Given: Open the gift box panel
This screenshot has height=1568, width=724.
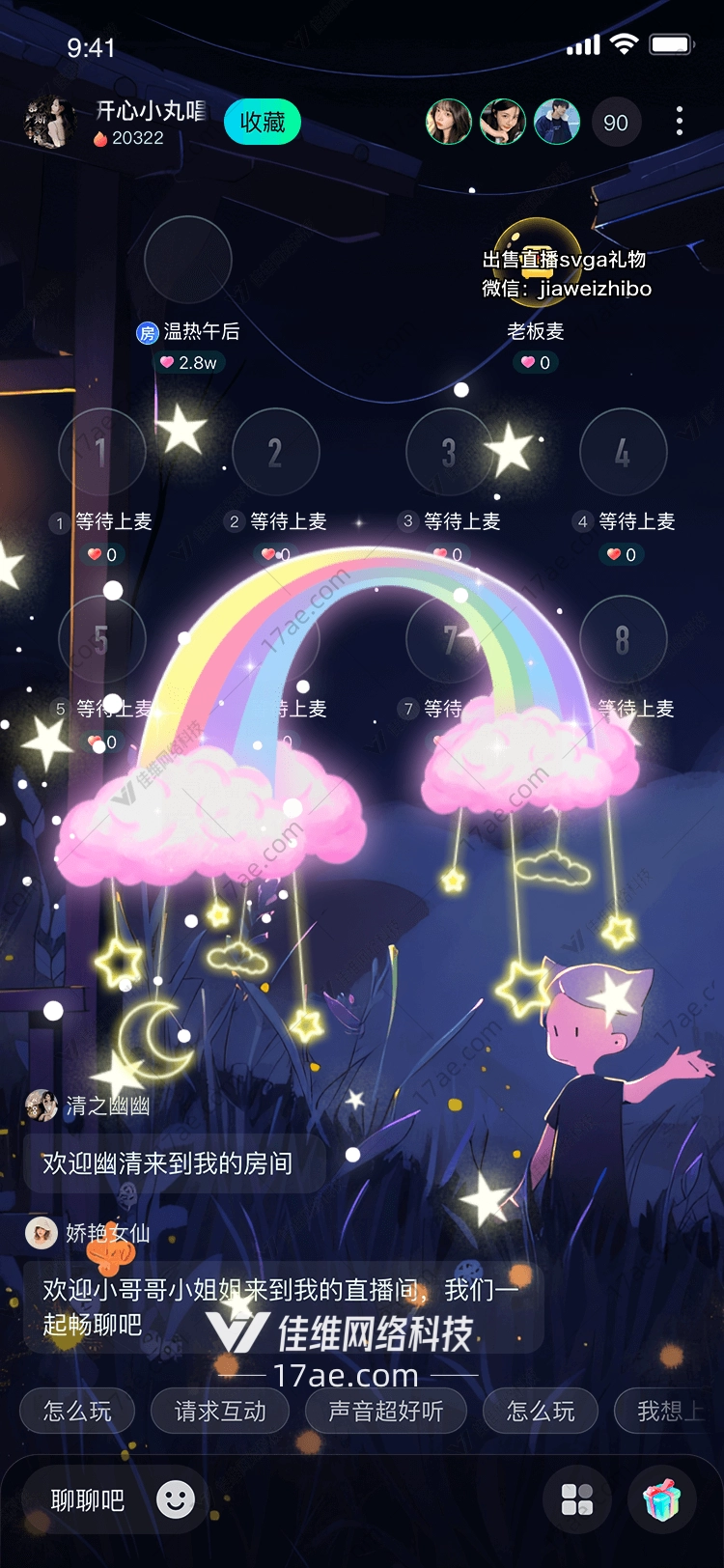Looking at the screenshot, I should tap(662, 1499).
